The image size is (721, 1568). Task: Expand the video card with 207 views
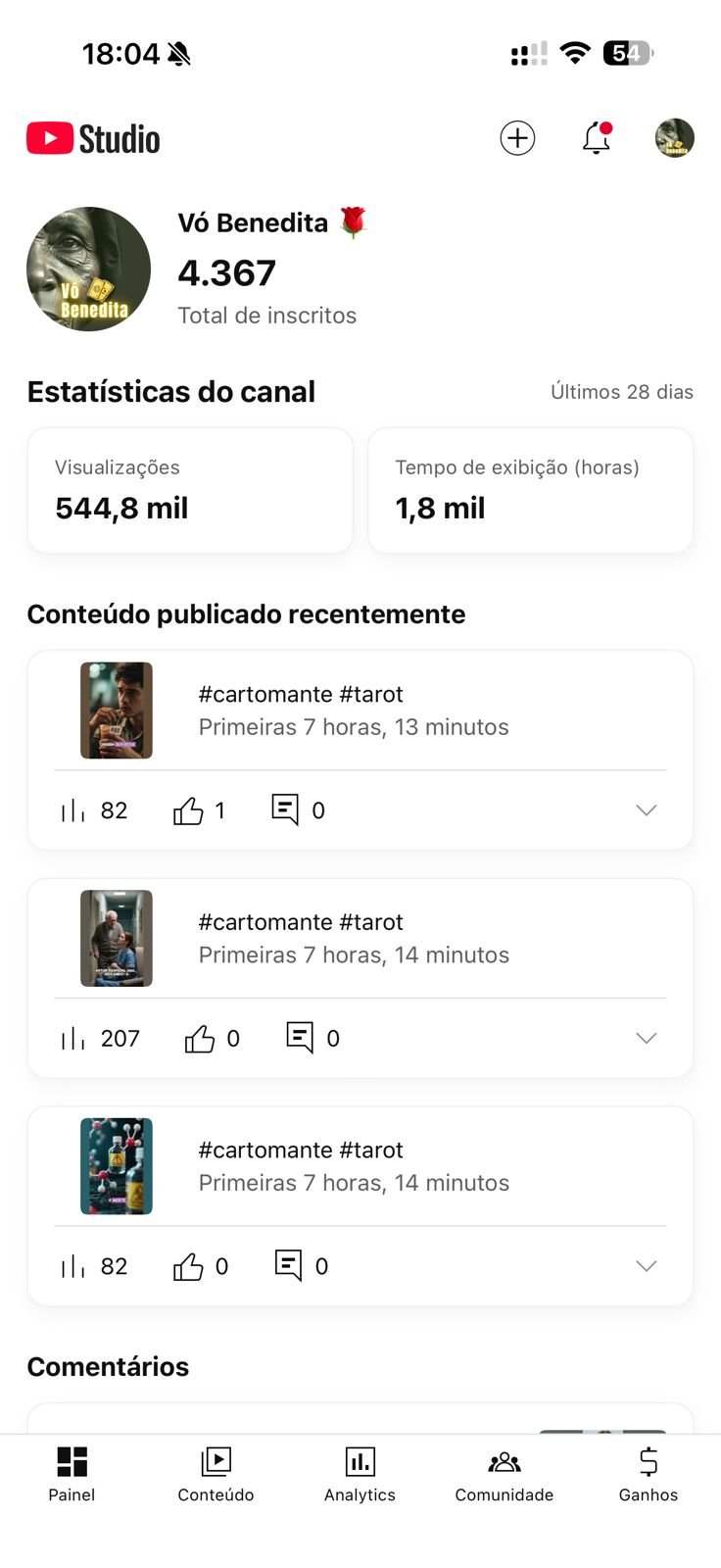click(x=646, y=1038)
